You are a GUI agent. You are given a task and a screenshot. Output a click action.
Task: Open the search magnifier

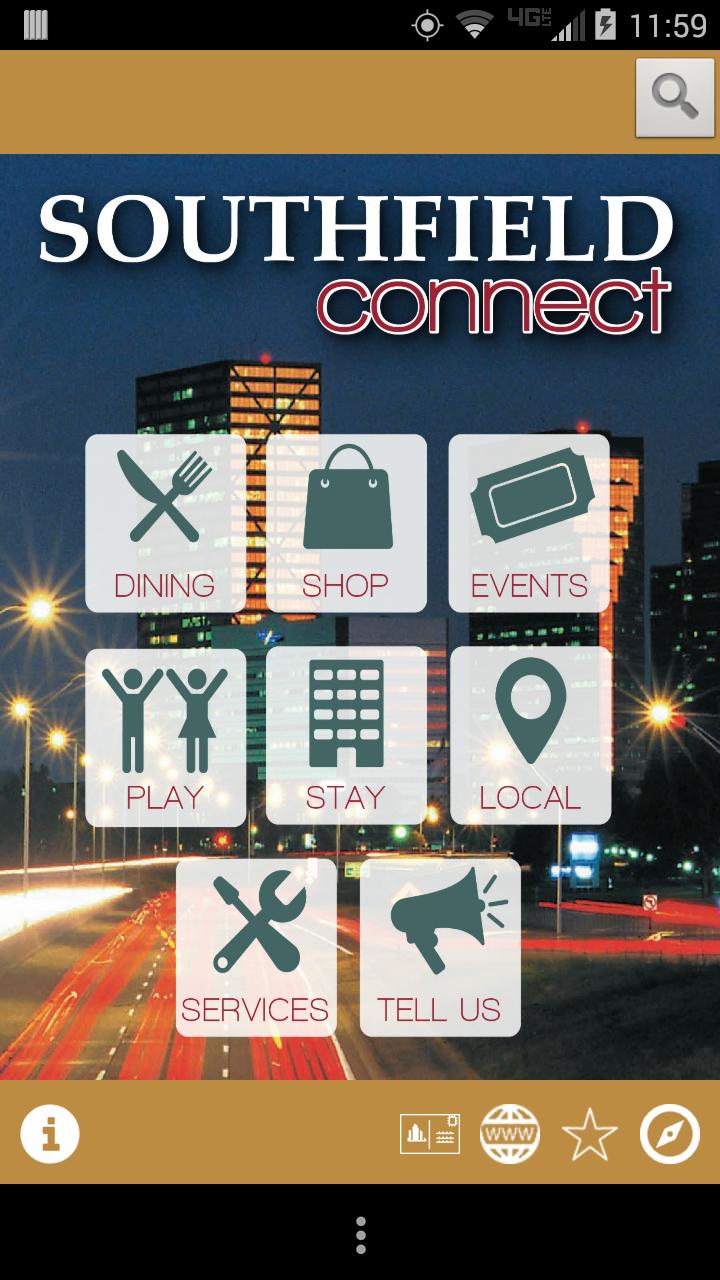click(x=674, y=97)
